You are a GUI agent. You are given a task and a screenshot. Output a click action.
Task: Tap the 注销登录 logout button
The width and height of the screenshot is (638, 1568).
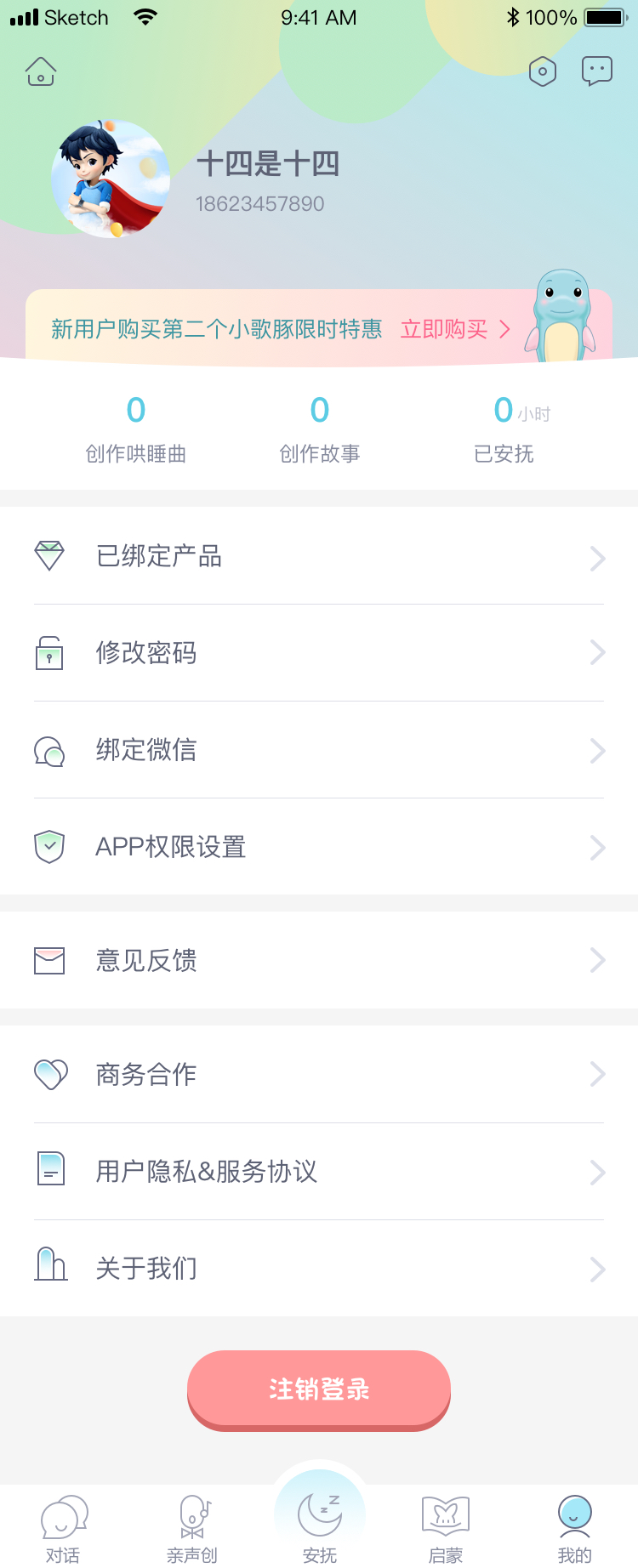[x=319, y=1389]
